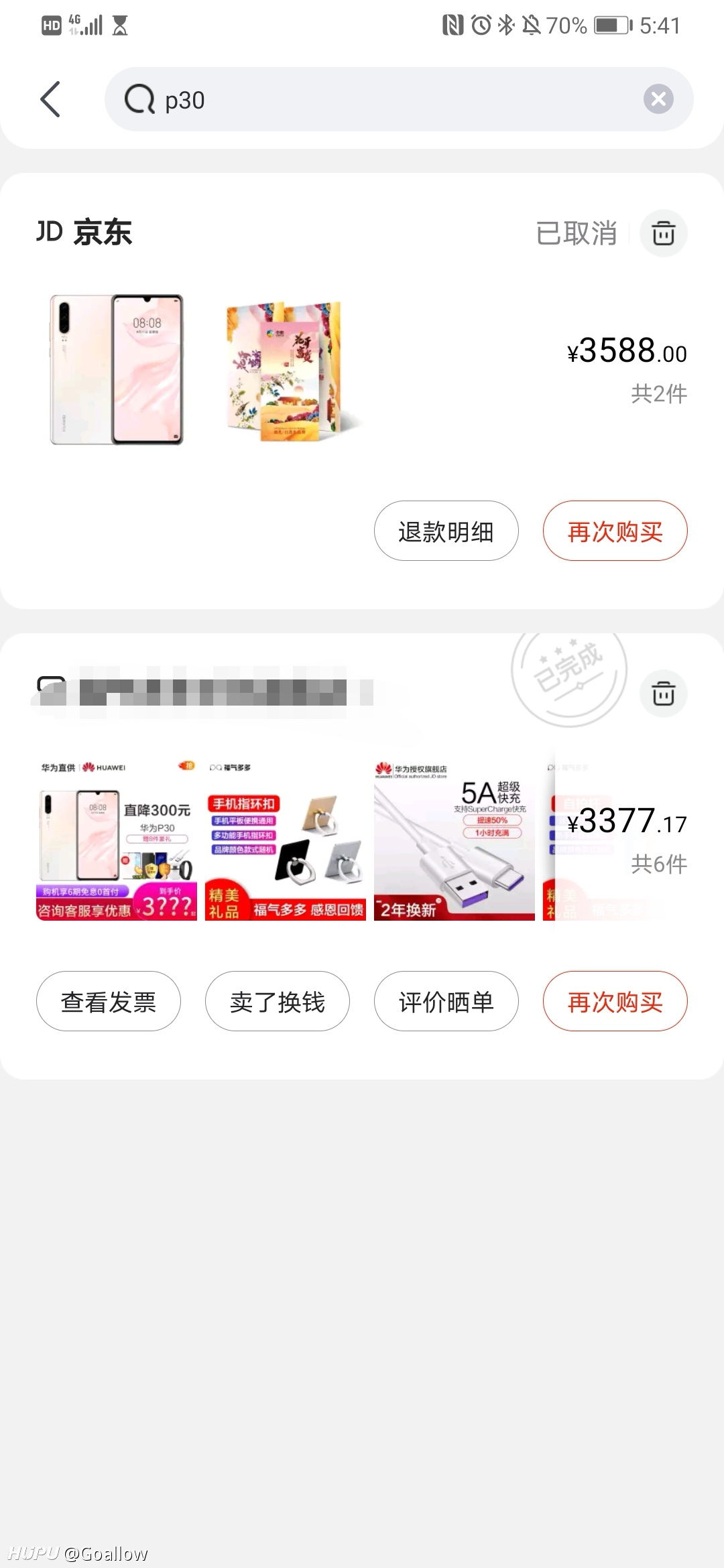This screenshot has width=724, height=1568.
Task: Open 评价晒单 to review the order
Action: pyautogui.click(x=446, y=1001)
